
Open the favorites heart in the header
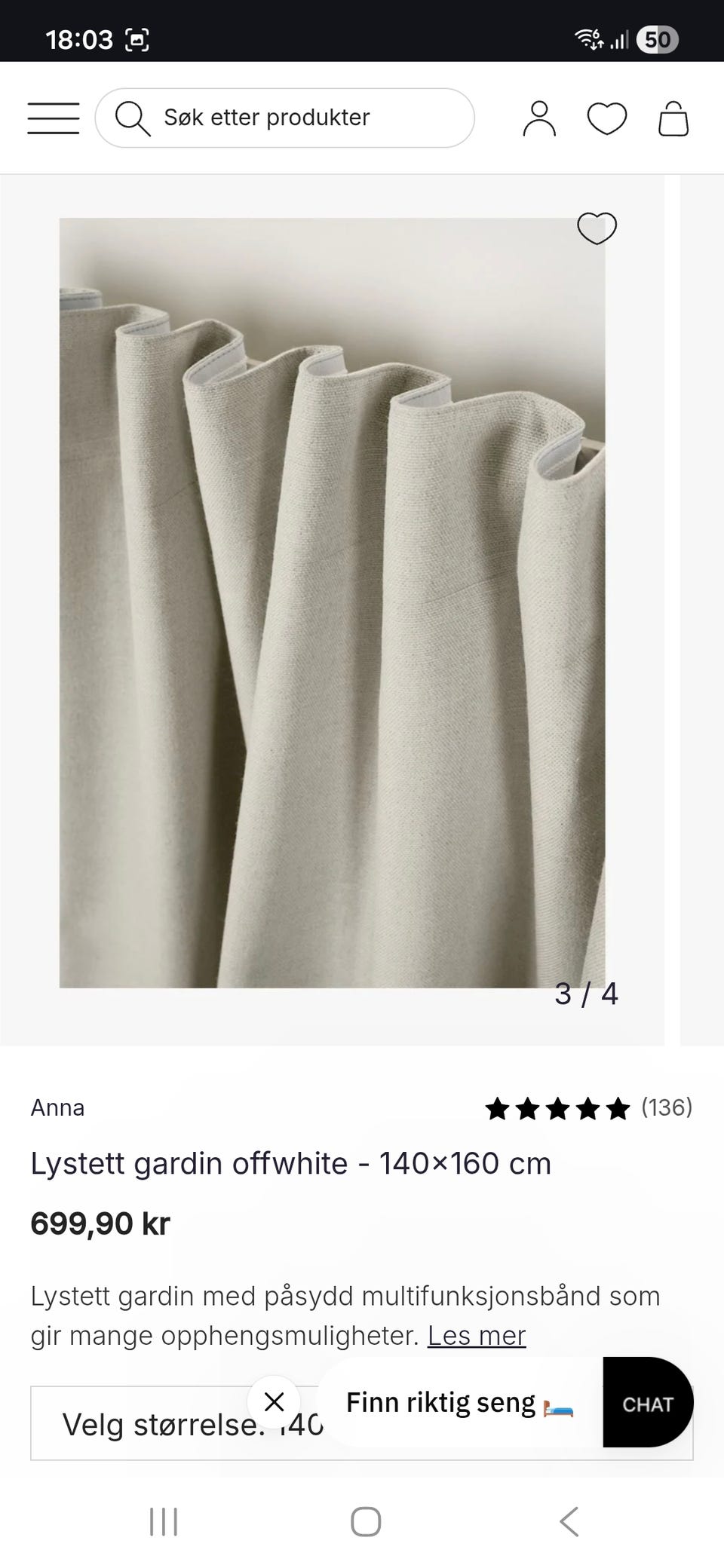[x=607, y=118]
